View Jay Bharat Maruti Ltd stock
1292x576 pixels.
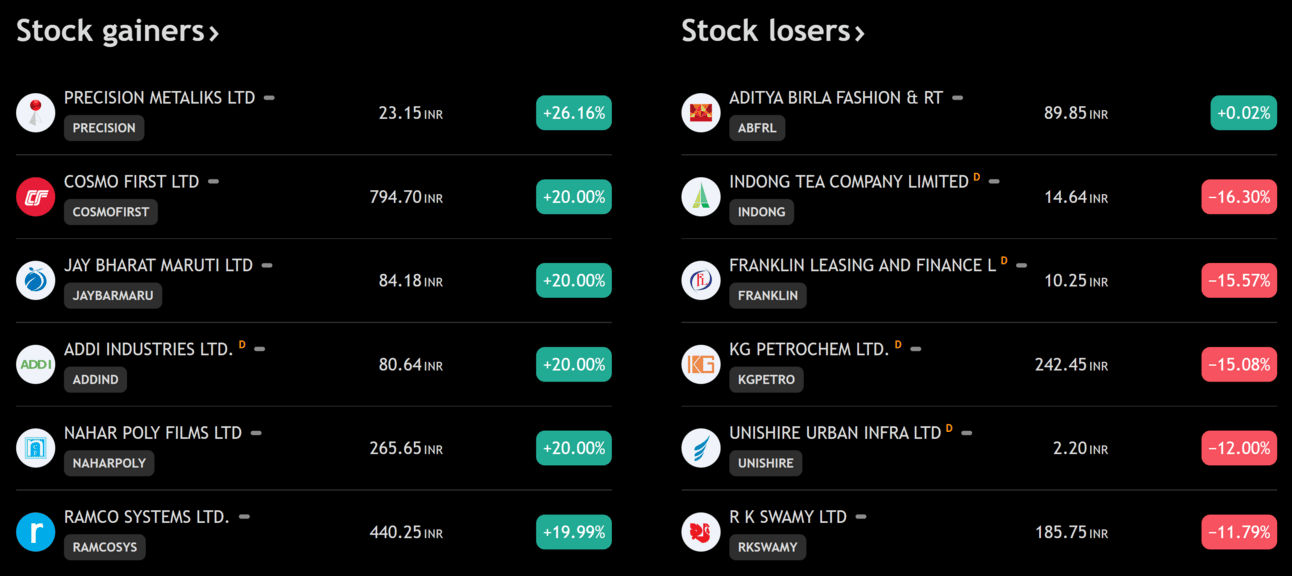click(158, 266)
